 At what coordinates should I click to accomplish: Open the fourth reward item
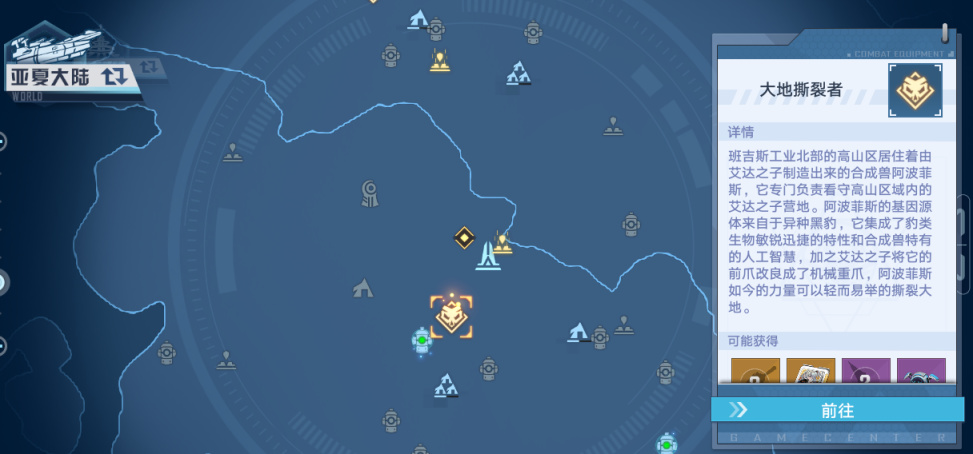(x=920, y=372)
